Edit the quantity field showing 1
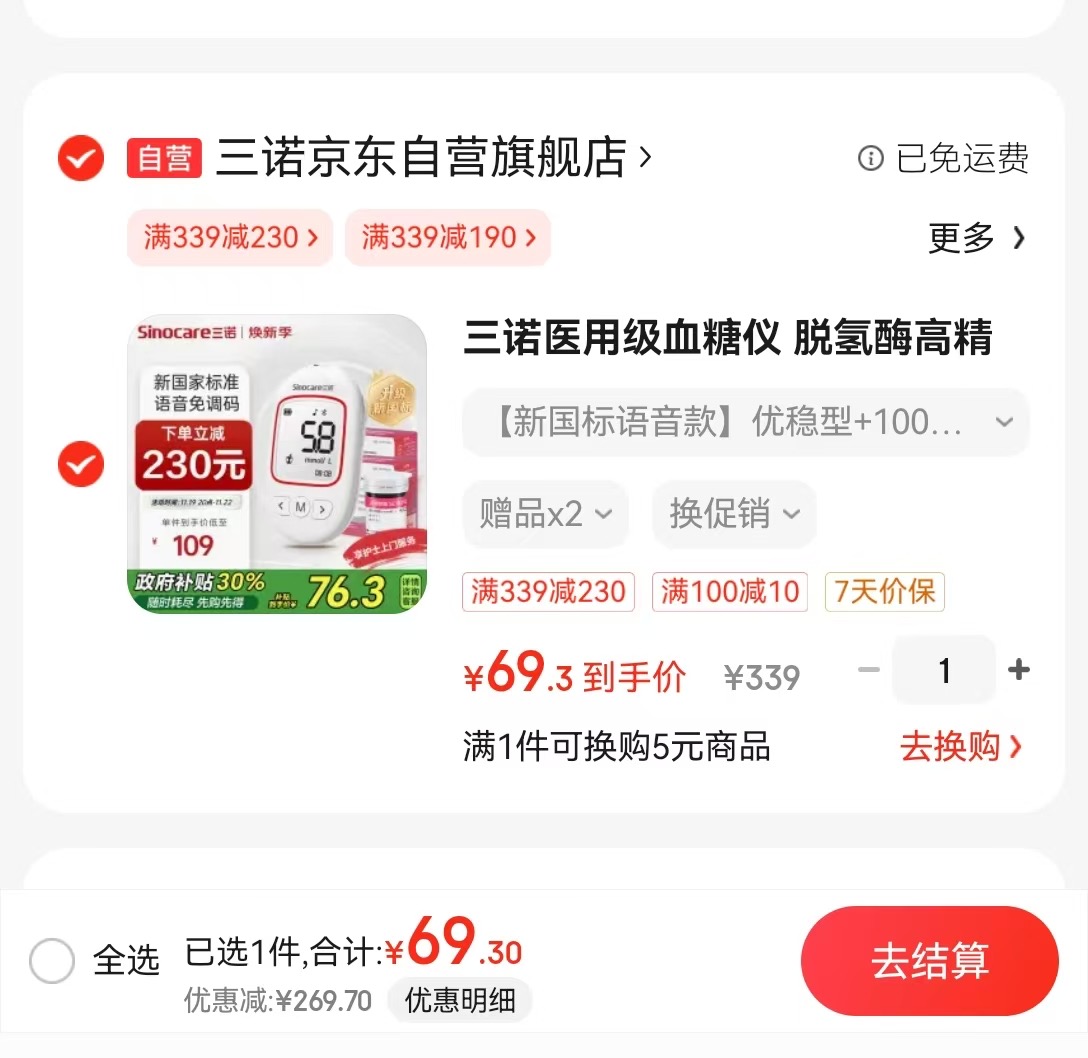The height and width of the screenshot is (1058, 1088). 943,670
